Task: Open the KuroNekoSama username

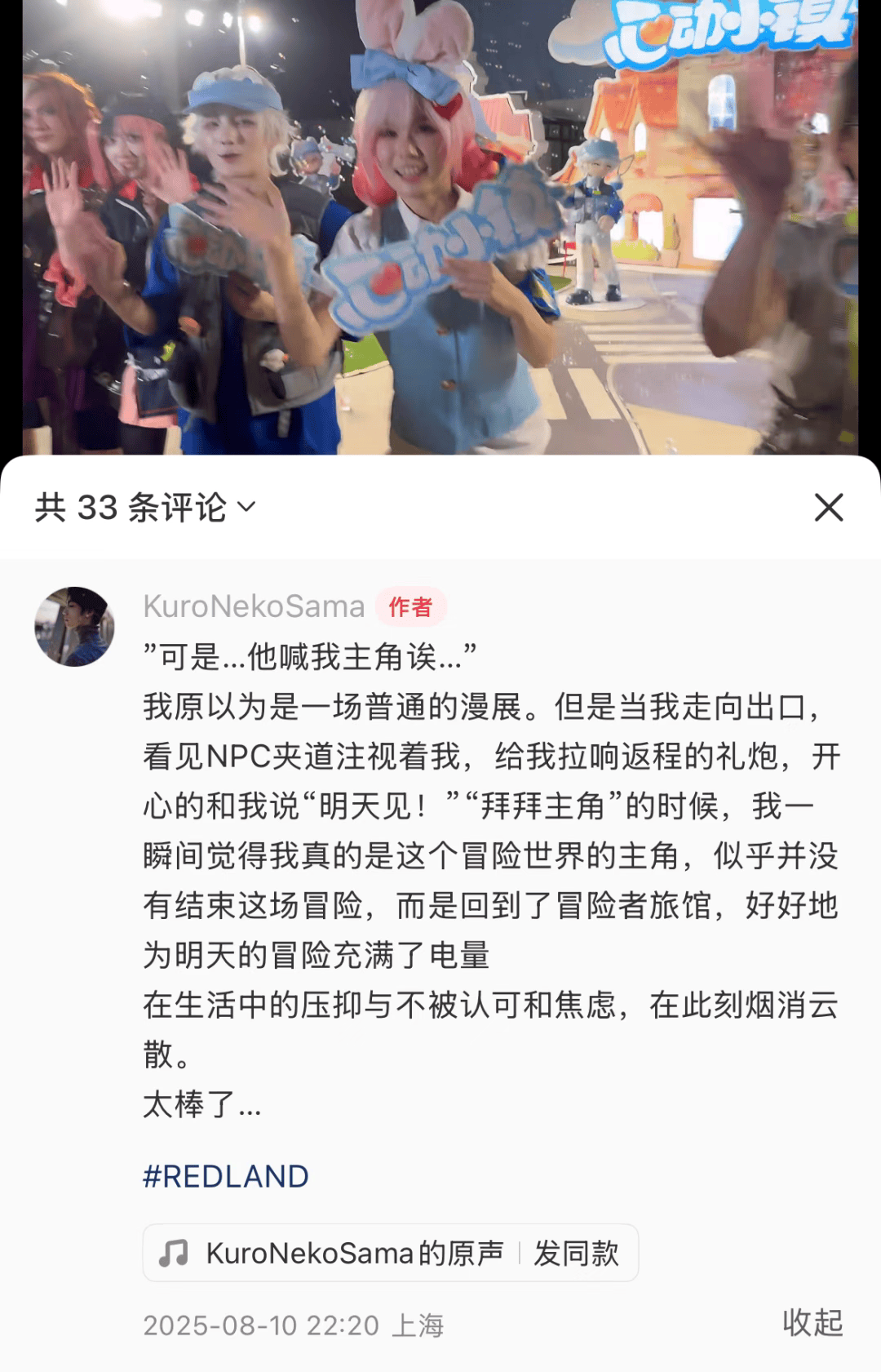Action: coord(254,606)
